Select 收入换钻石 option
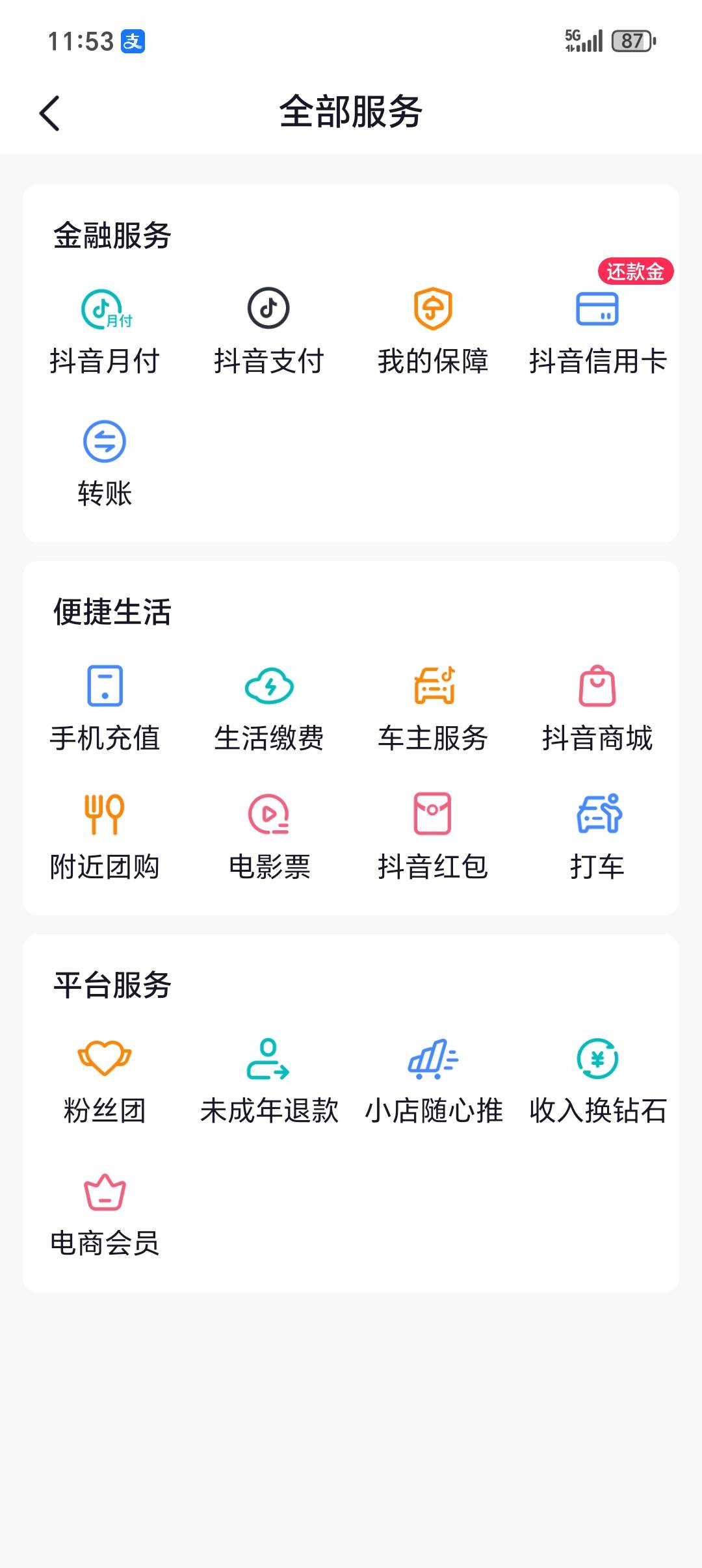 pos(598,1082)
